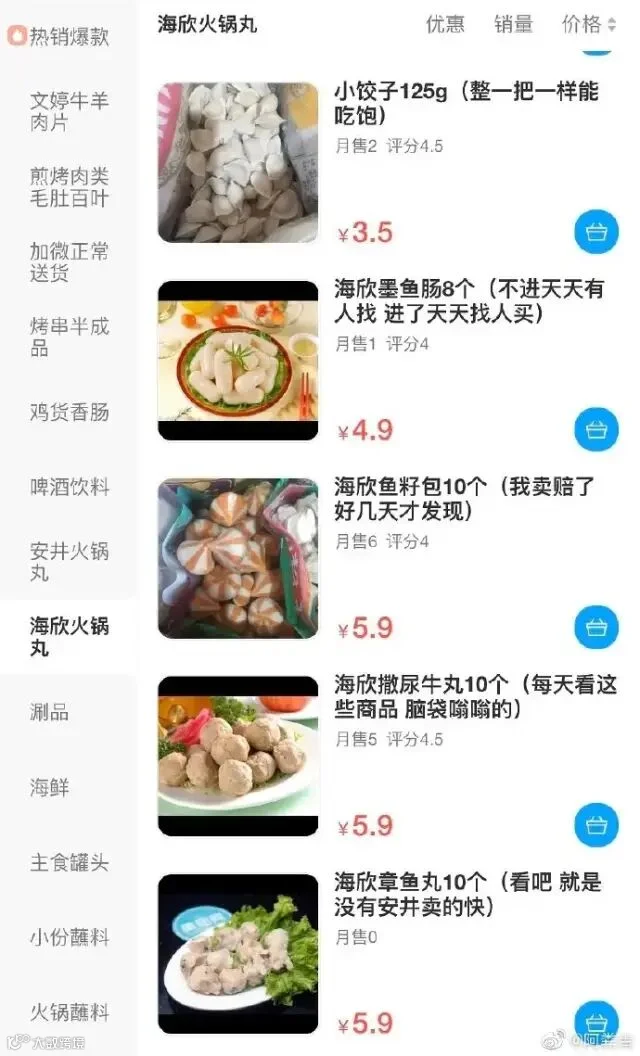
Task: Add 海欣鱼籽包10个 to cart
Action: tap(596, 628)
